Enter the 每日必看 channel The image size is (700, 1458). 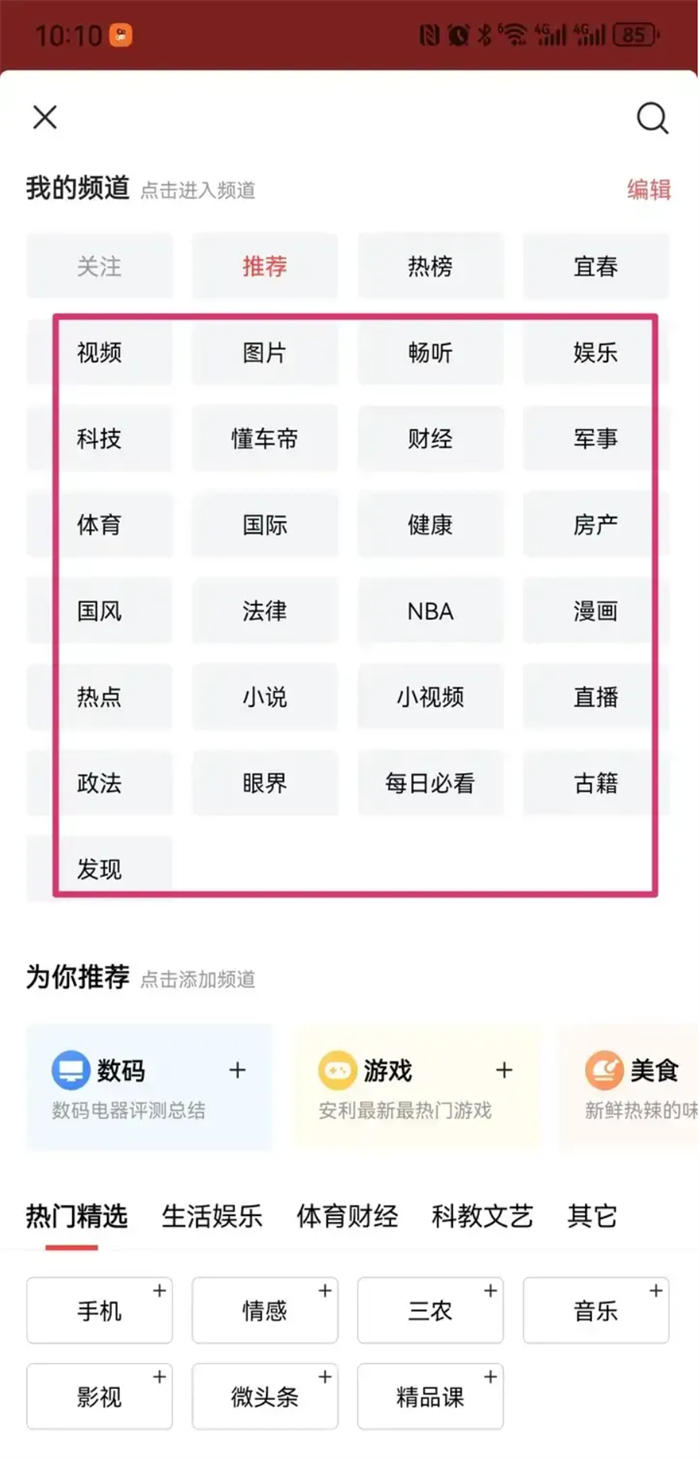point(430,783)
